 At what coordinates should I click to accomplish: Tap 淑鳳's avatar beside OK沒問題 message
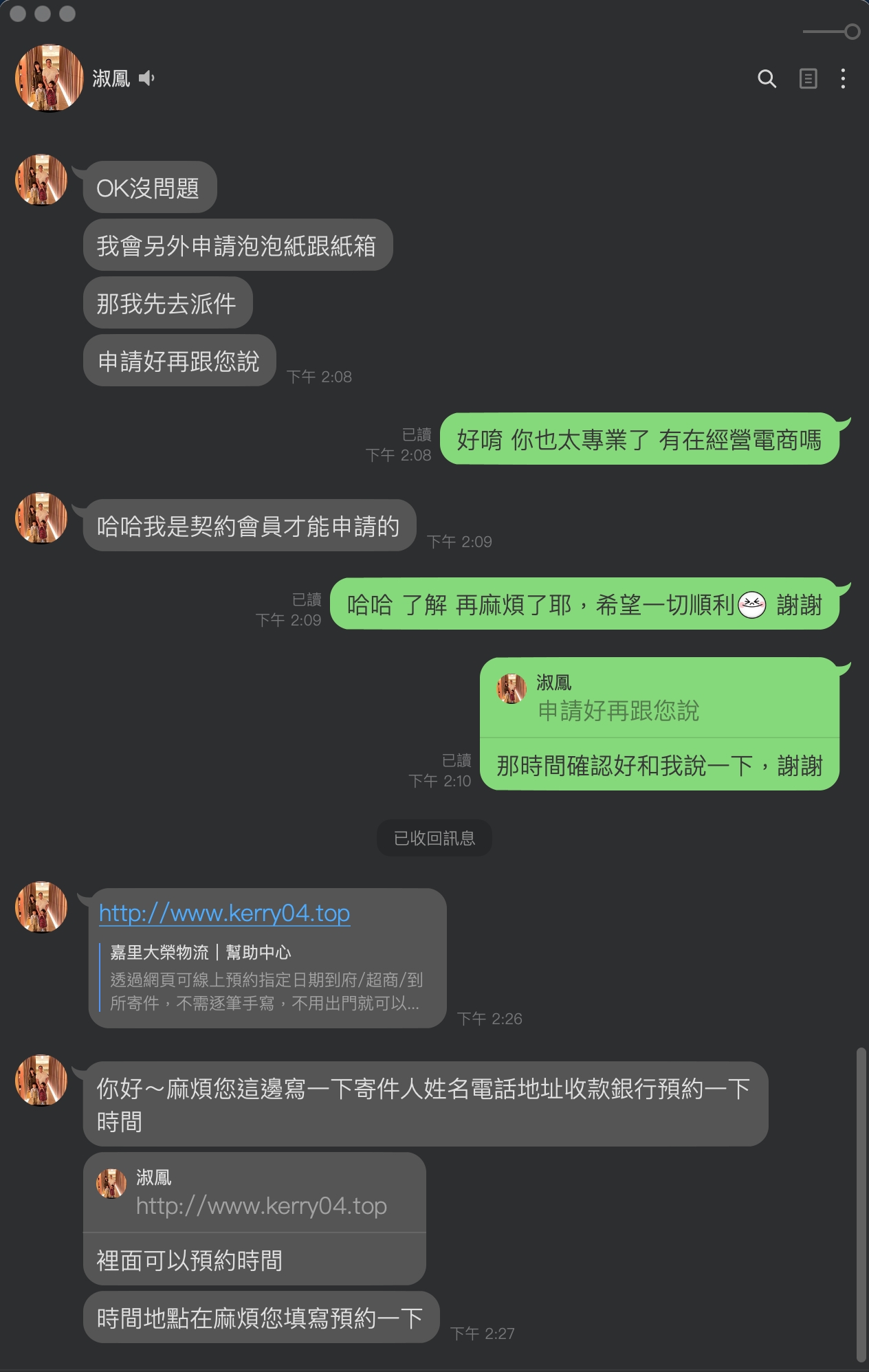(41, 180)
